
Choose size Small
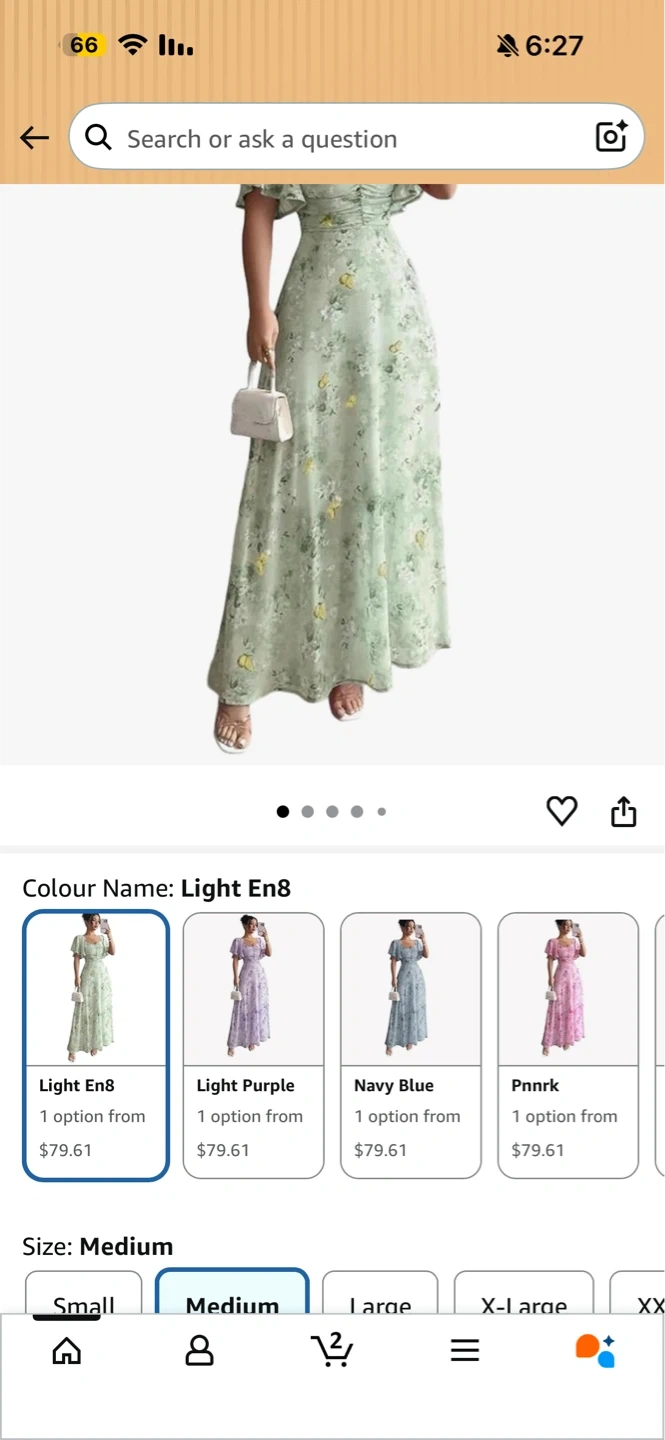(x=84, y=1297)
